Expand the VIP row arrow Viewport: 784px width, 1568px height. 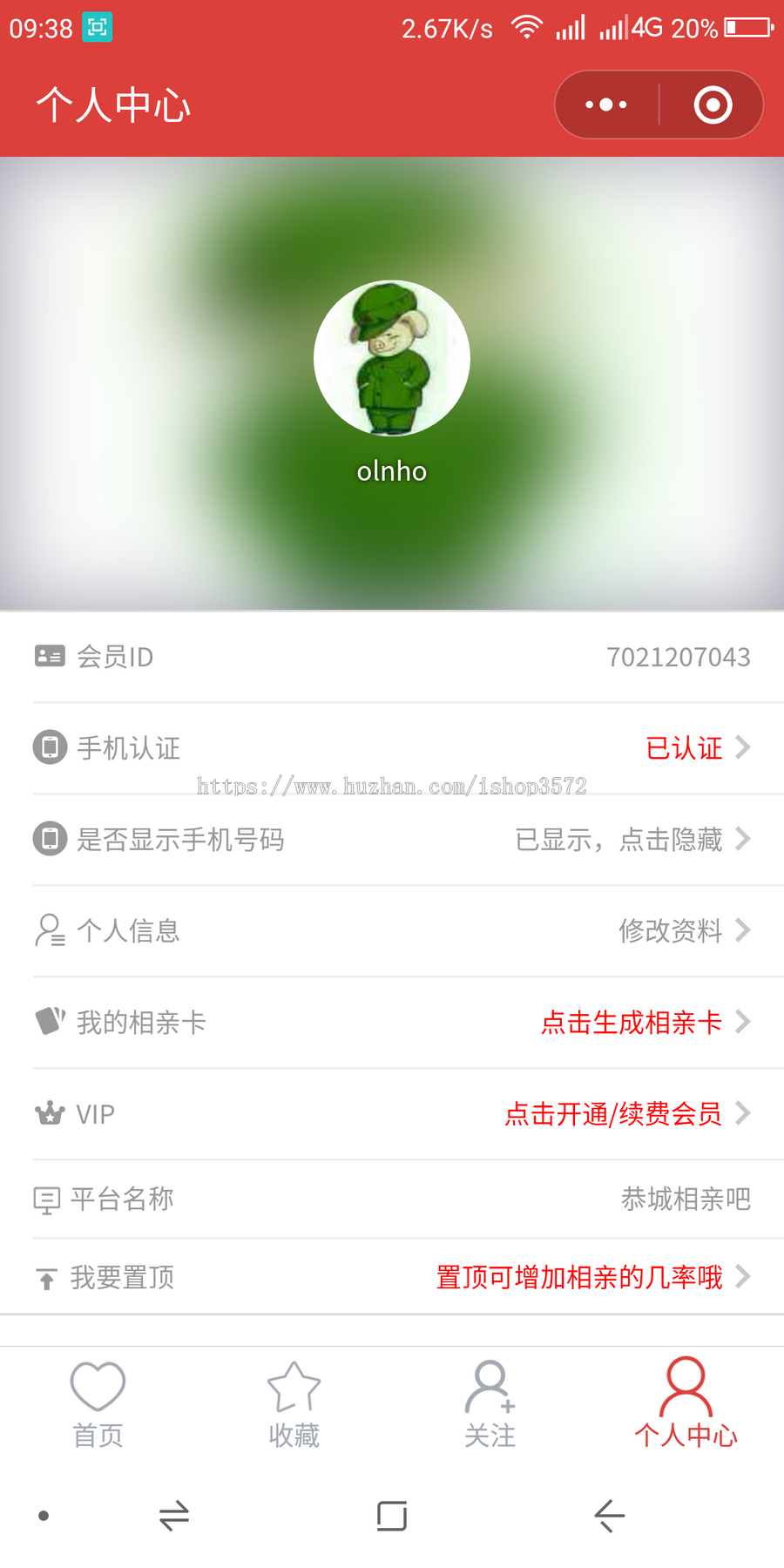coord(743,1112)
